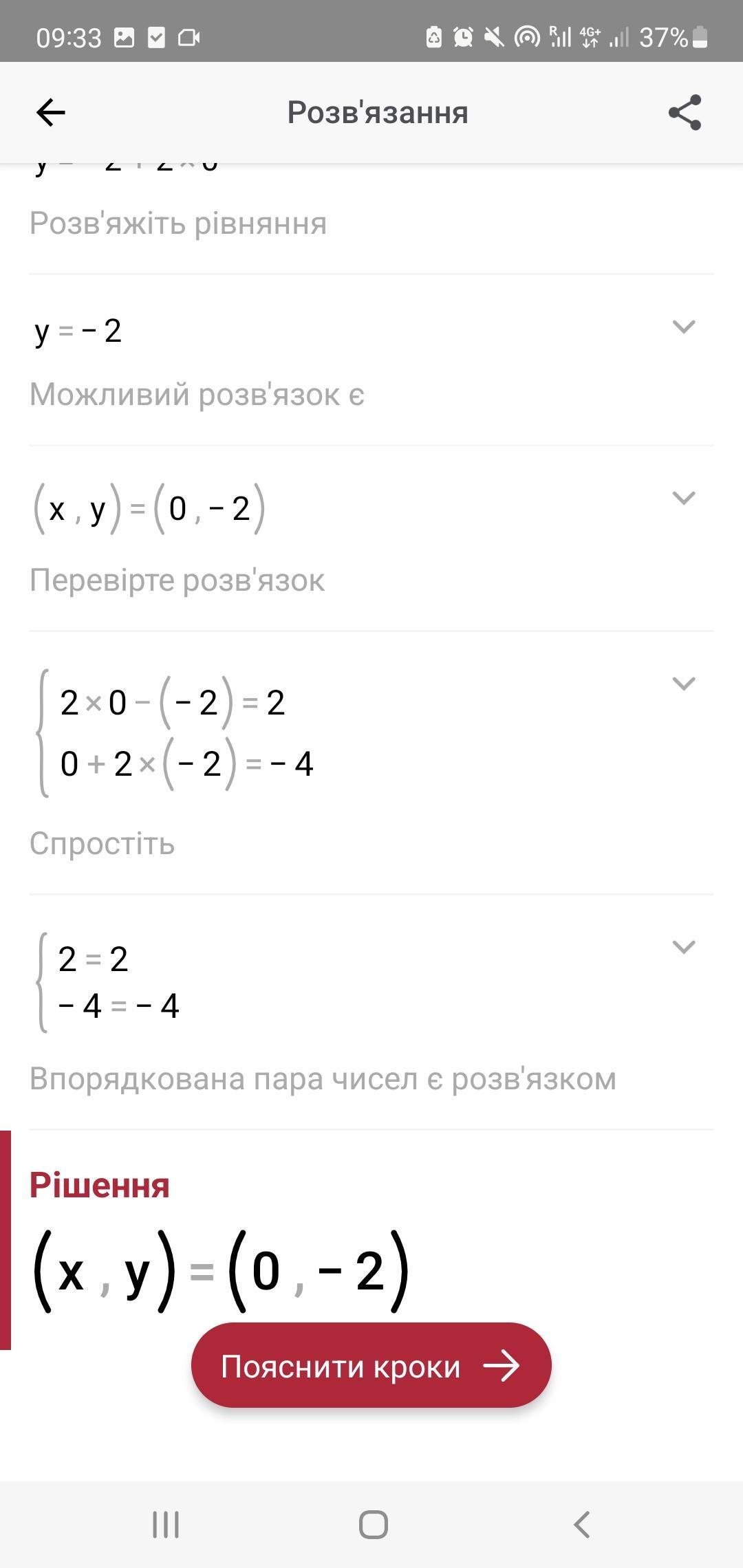Share the solution via share icon

685,112
